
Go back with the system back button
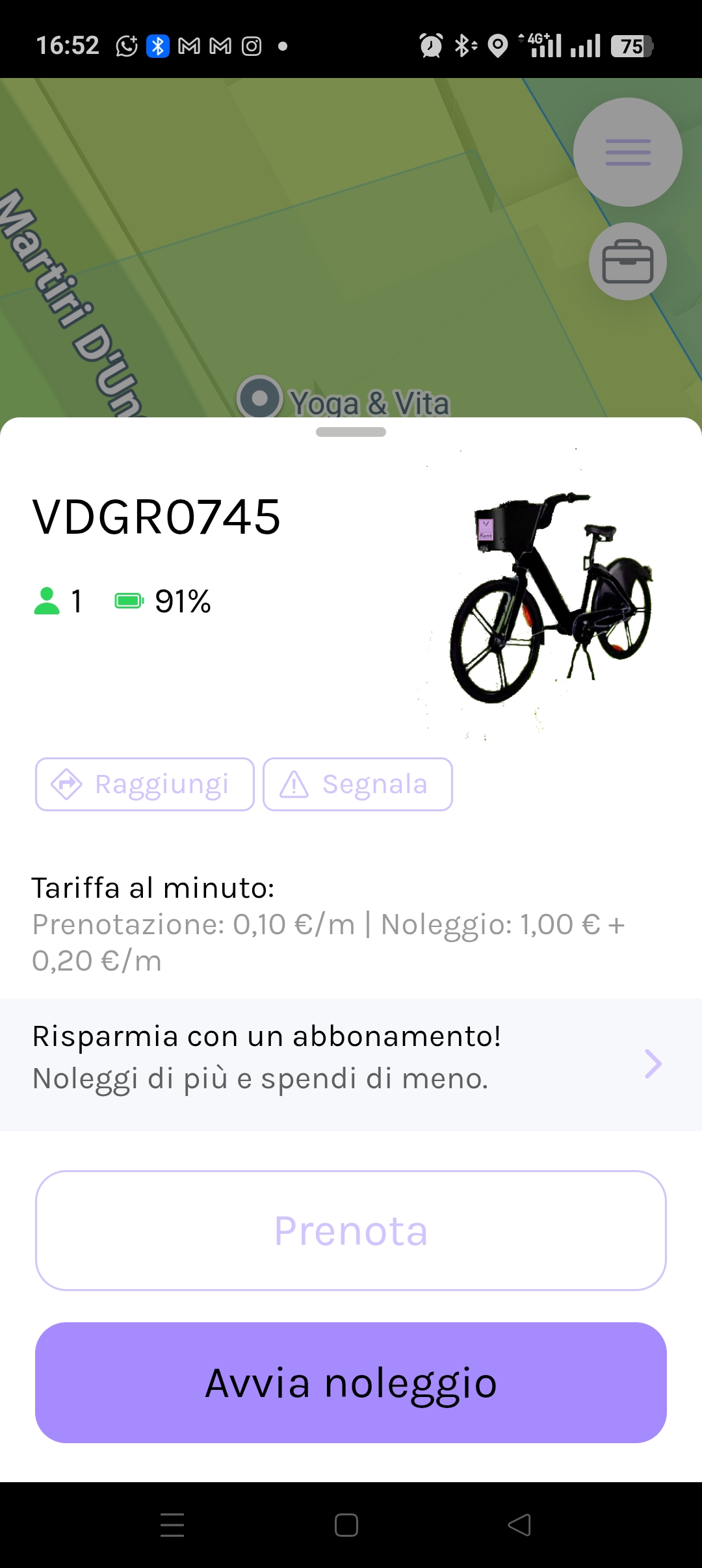(519, 1525)
